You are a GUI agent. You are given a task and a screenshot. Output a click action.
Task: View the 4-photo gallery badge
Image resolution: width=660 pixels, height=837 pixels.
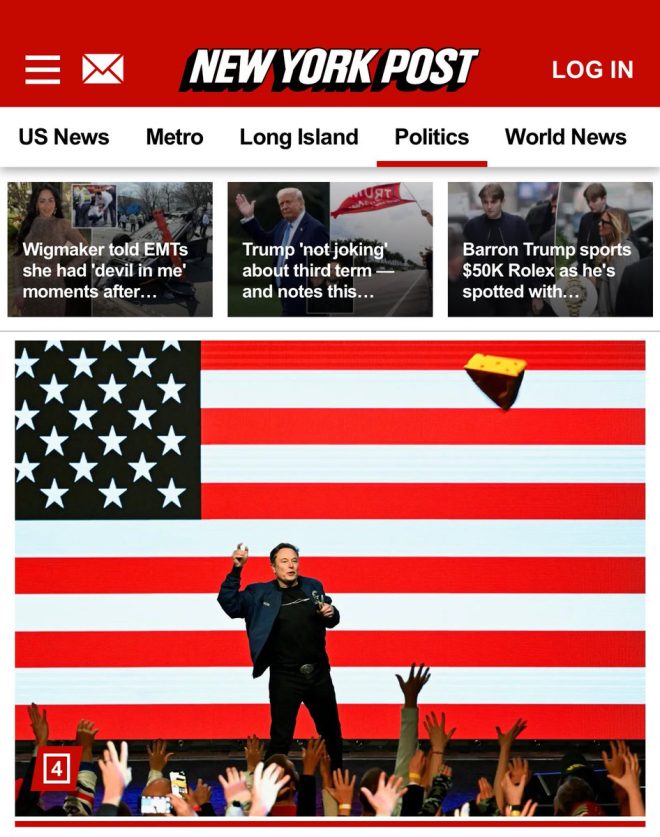56,768
